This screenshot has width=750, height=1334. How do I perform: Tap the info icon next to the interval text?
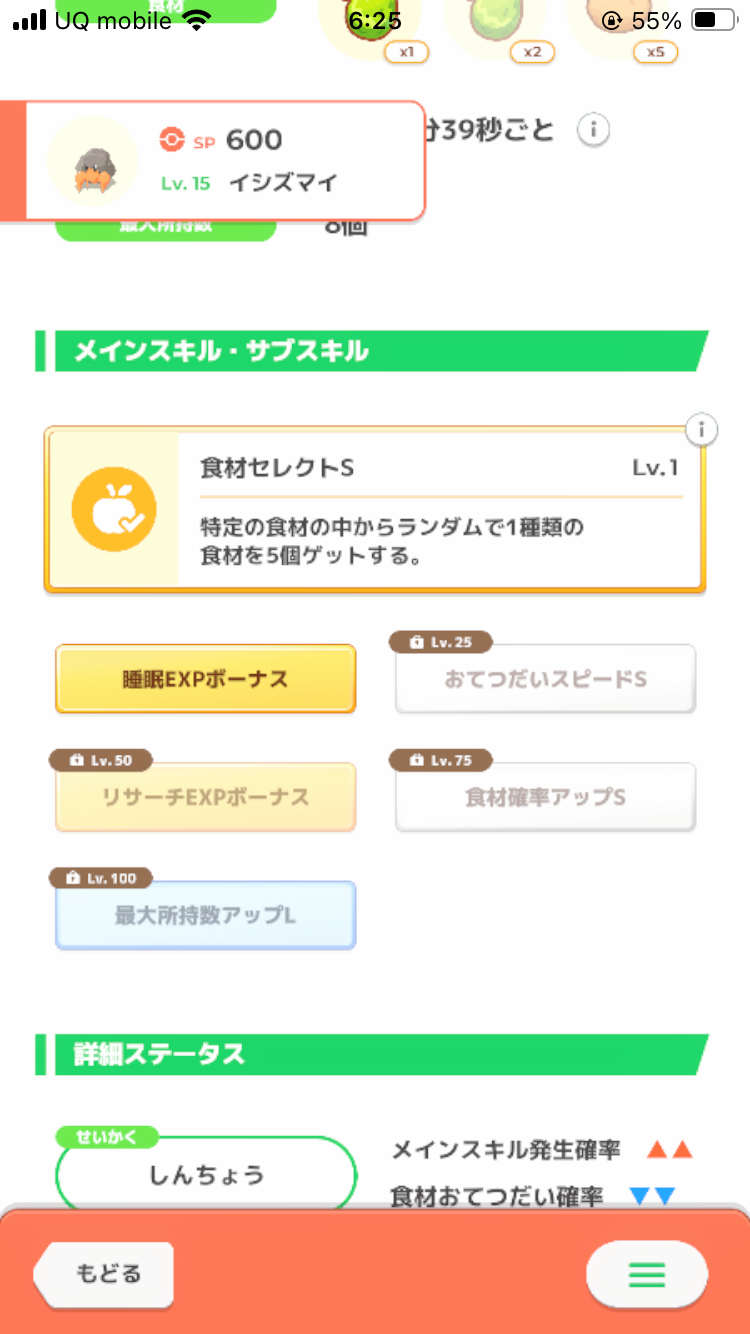point(593,129)
